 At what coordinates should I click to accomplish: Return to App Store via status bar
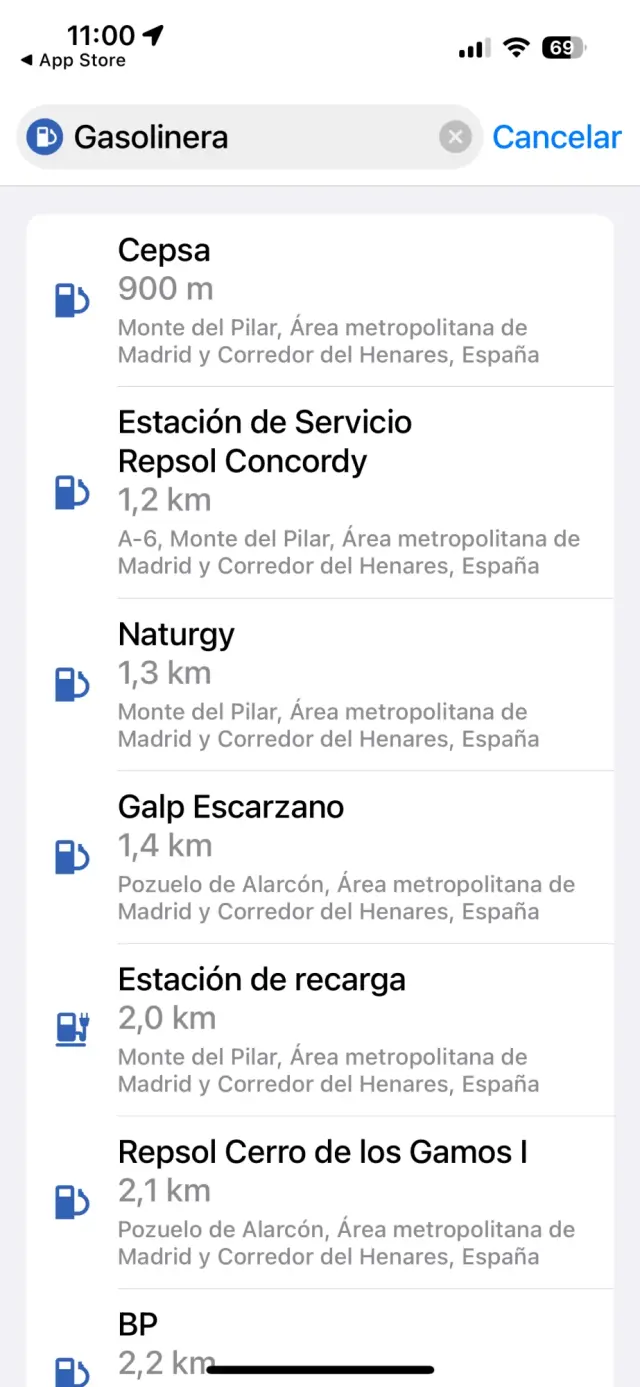click(x=73, y=61)
